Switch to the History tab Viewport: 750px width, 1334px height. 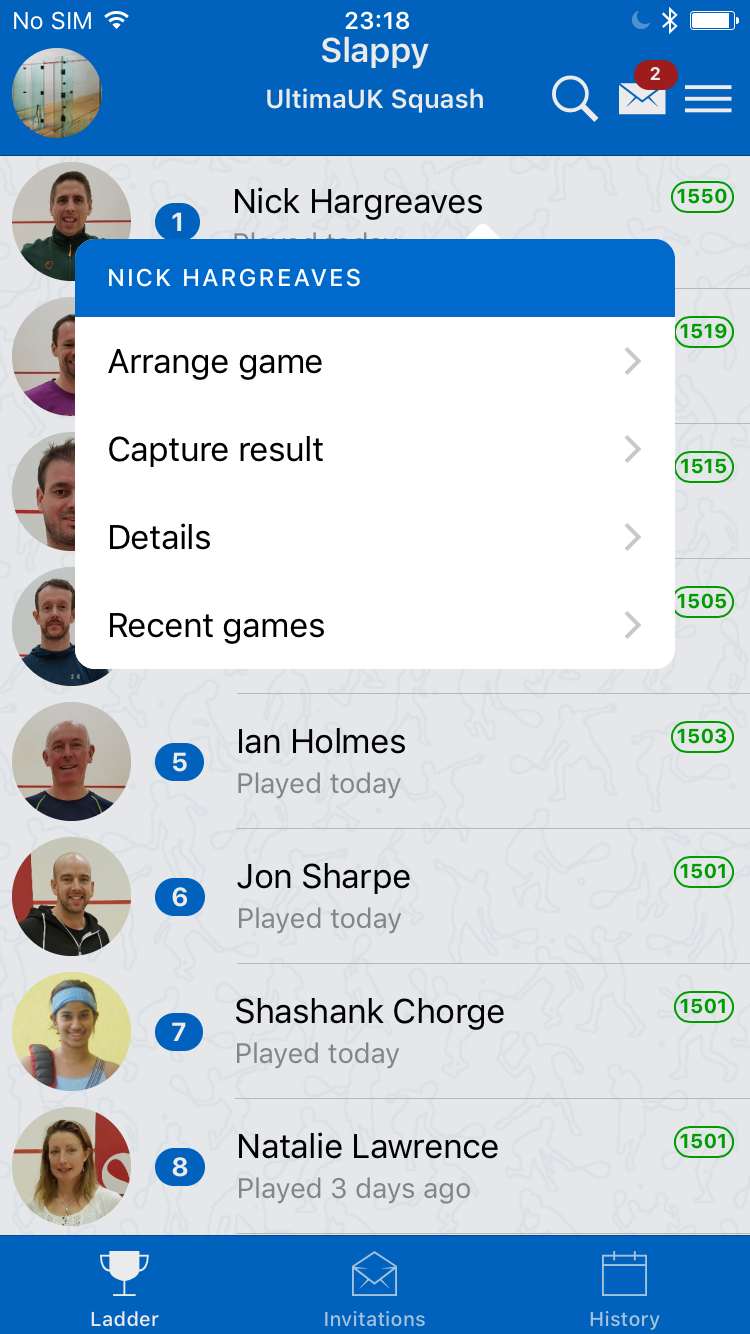coord(624,1289)
